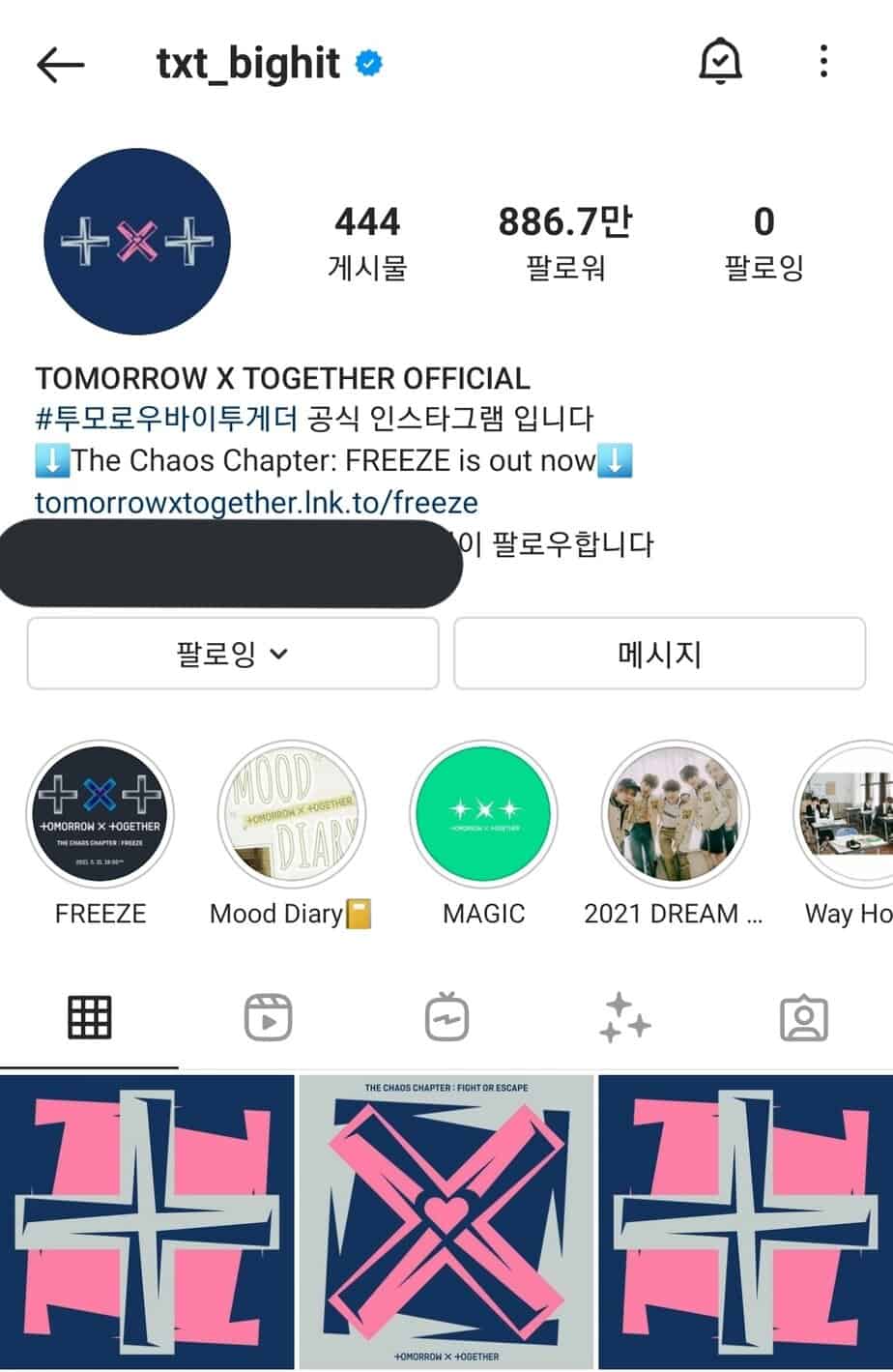Open the tomorrowxtogether.lnk.to/freeze link
Screen dimensions: 893x1372
pyautogui.click(x=256, y=503)
